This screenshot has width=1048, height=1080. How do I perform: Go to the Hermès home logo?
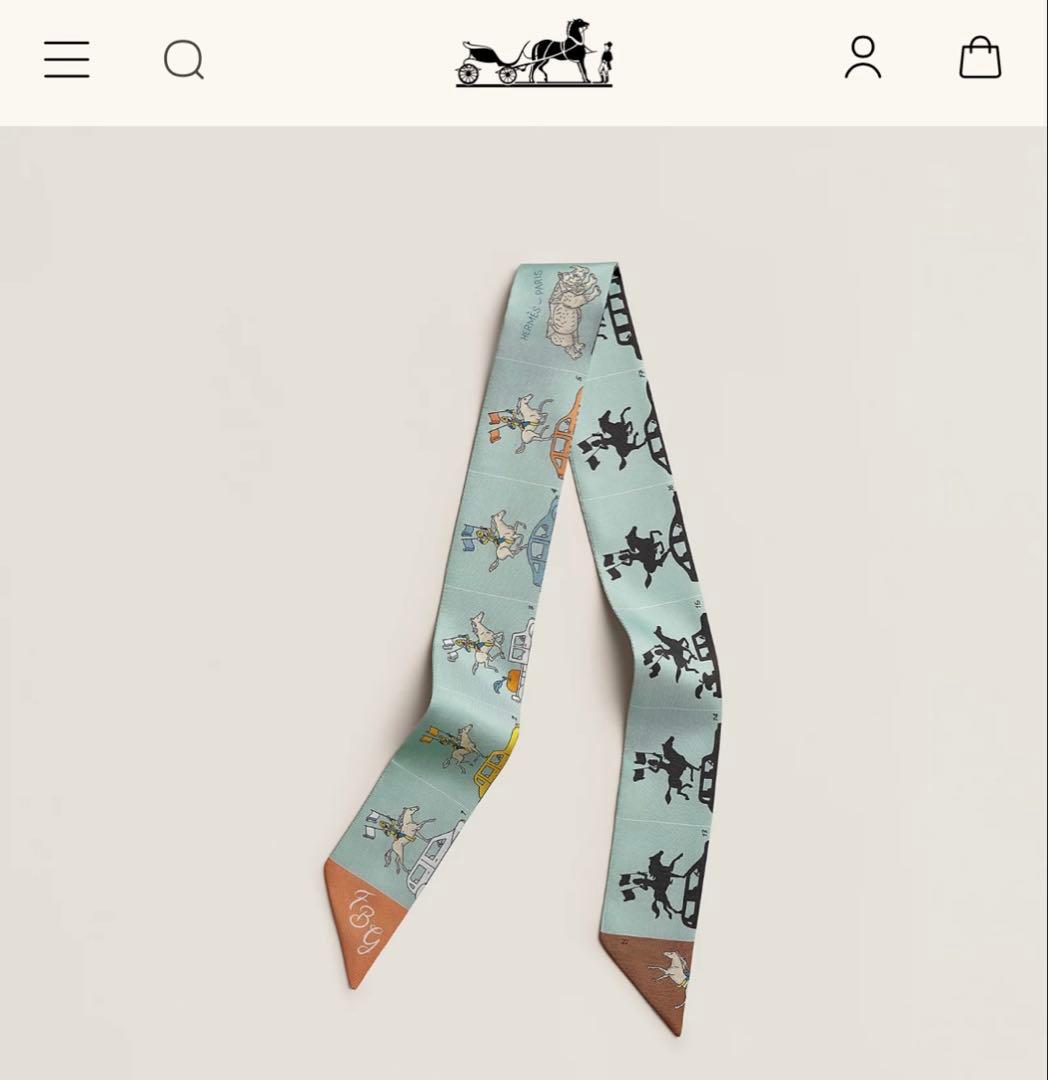534,55
